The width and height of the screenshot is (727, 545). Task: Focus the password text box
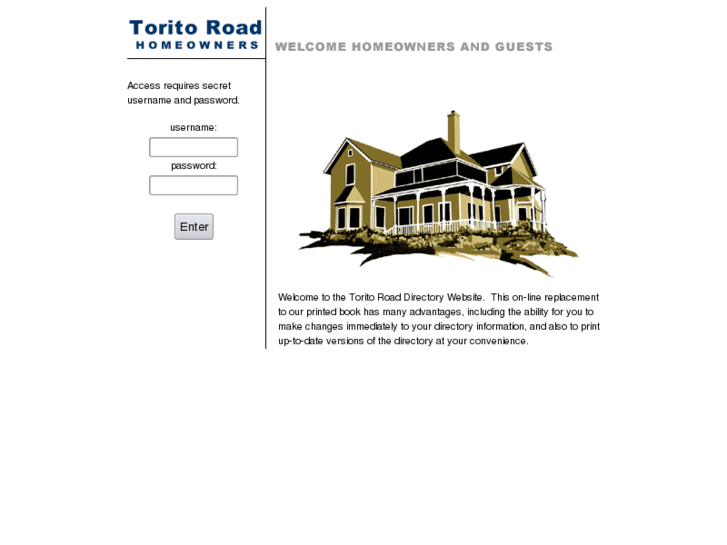[x=193, y=185]
